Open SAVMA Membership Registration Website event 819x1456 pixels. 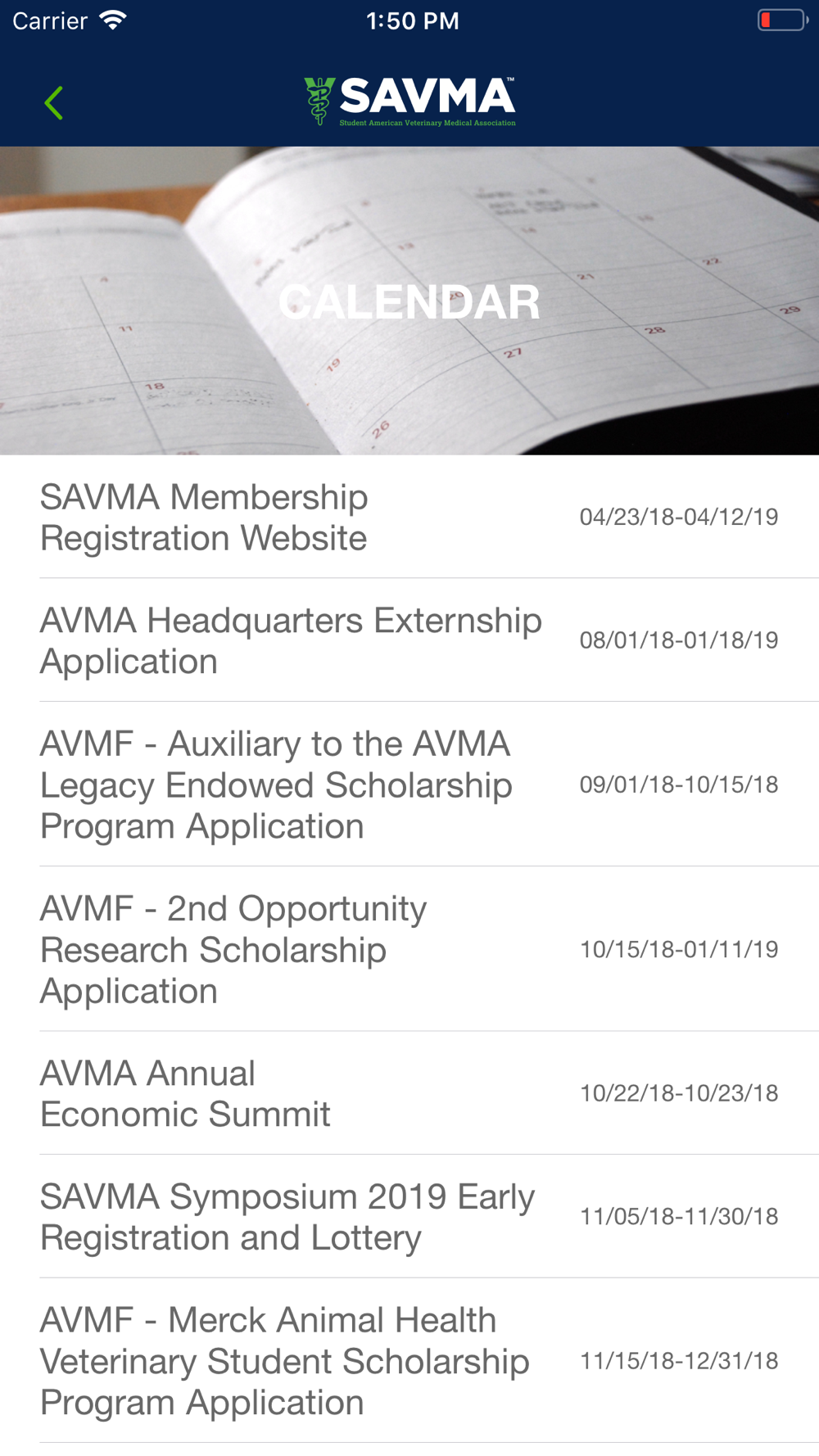click(409, 518)
